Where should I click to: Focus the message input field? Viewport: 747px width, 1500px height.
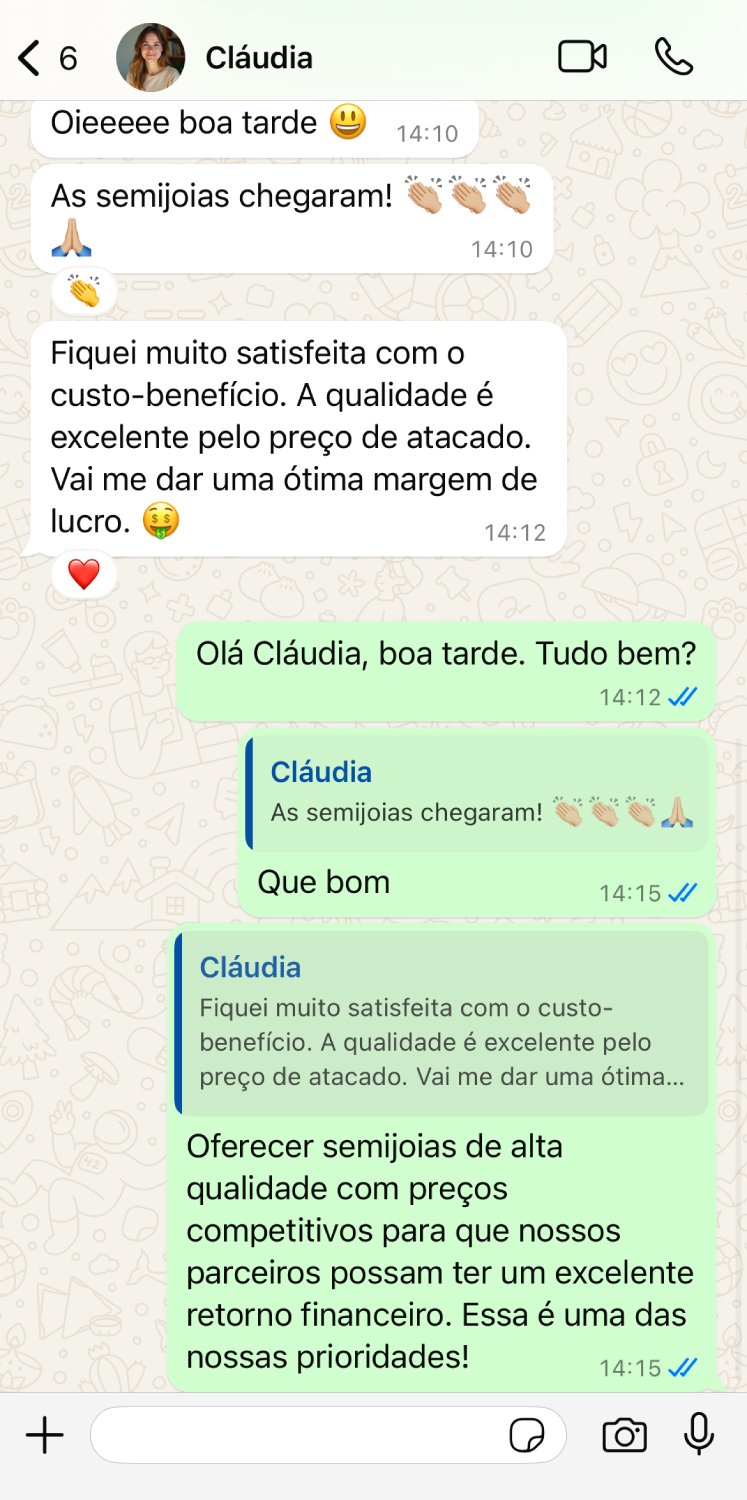click(300, 1437)
